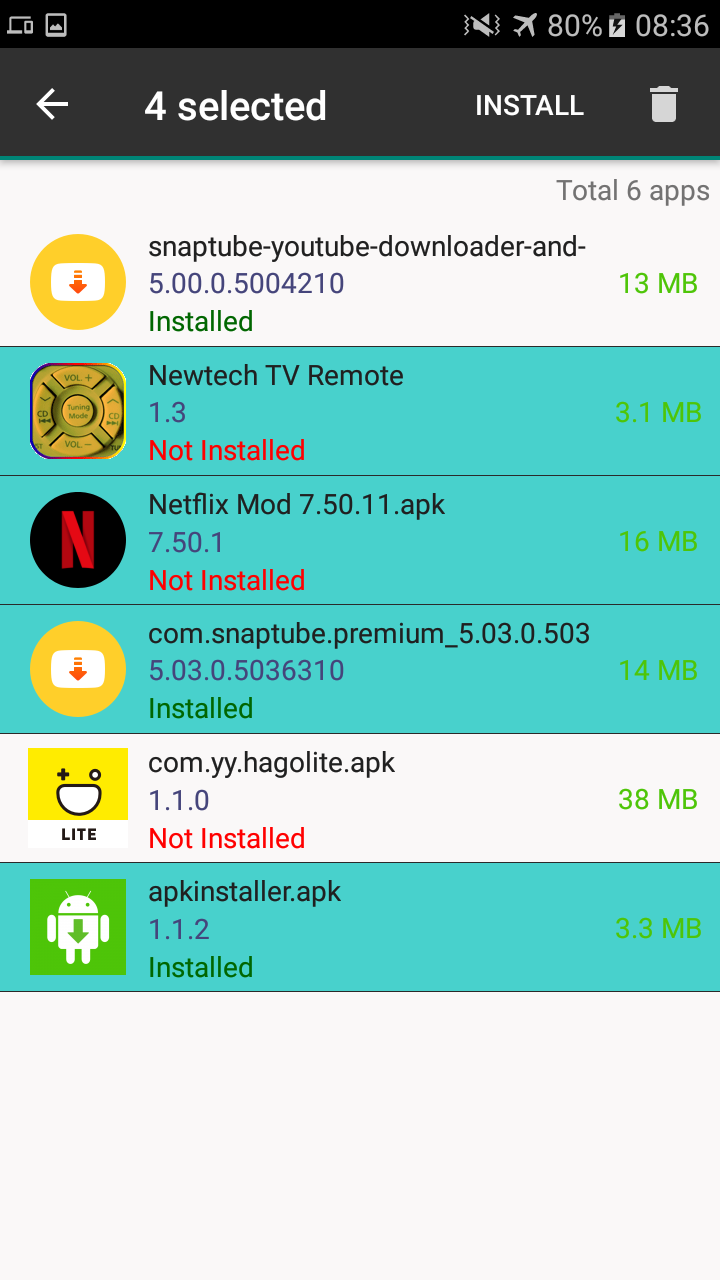This screenshot has width=720, height=1280.
Task: Tap the 16 MB size of Netflix Mod
Action: click(x=658, y=541)
